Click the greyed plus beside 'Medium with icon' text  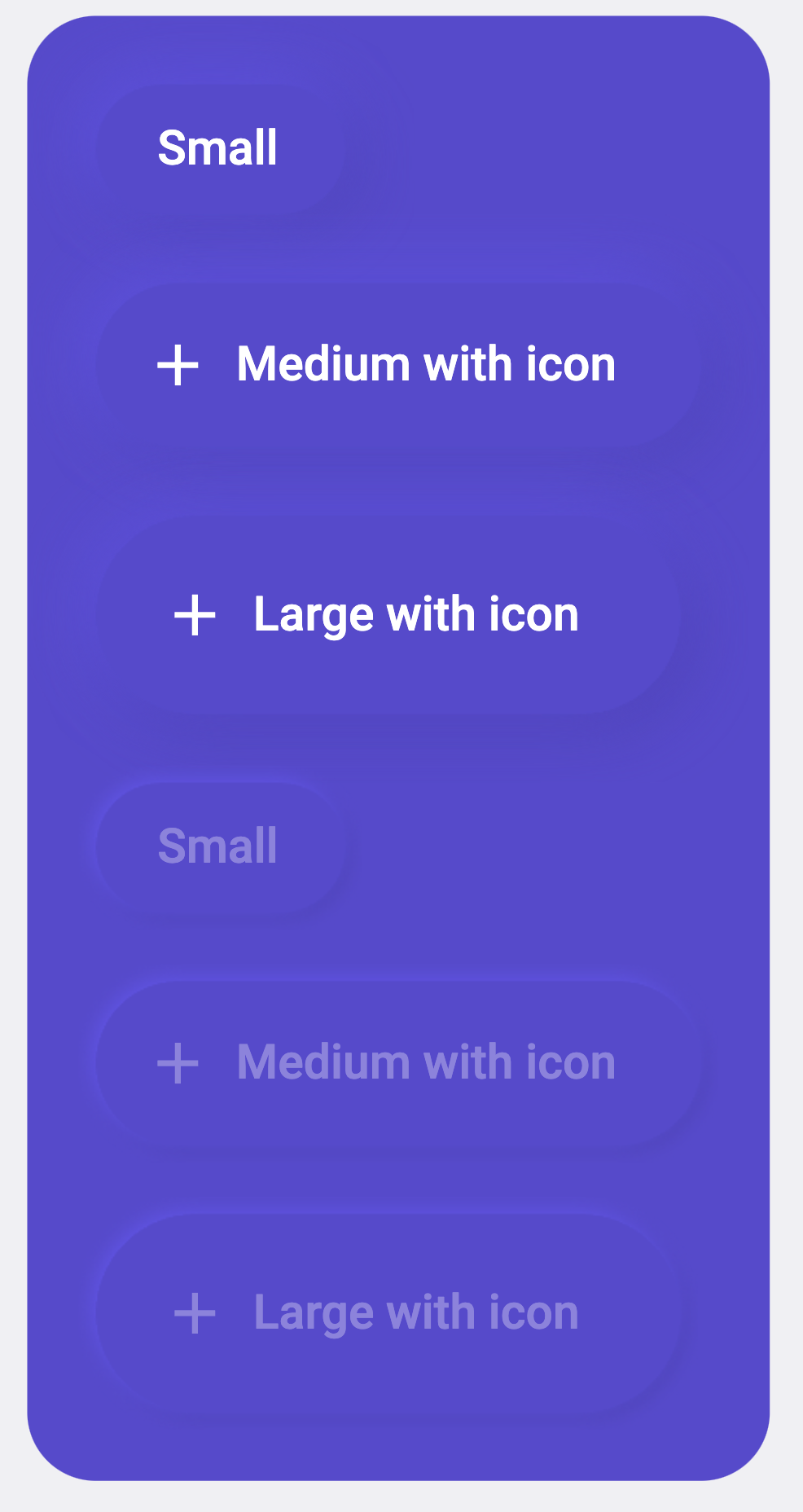(180, 1063)
